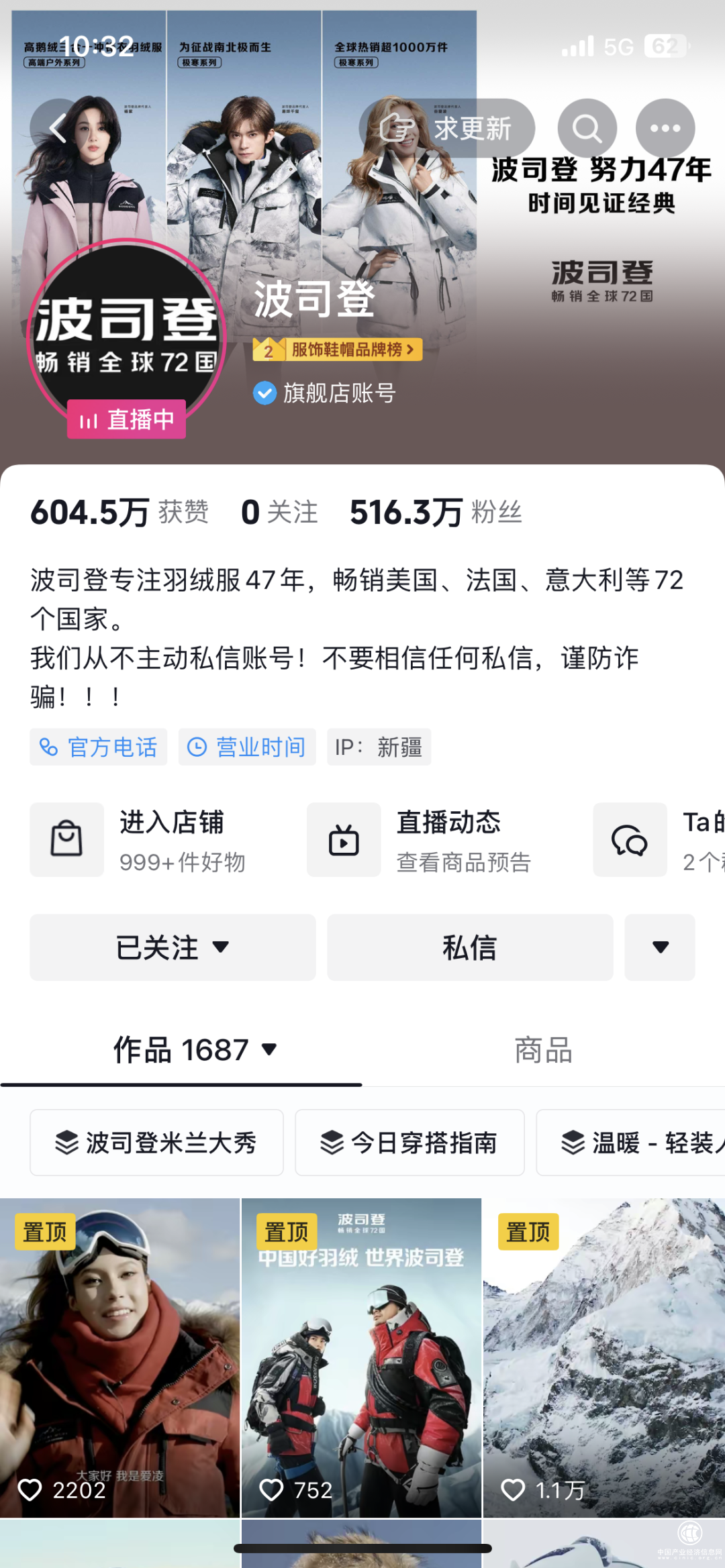Viewport: 725px width, 1568px height.
Task: Expand the arrow button beside 私信
Action: [660, 947]
